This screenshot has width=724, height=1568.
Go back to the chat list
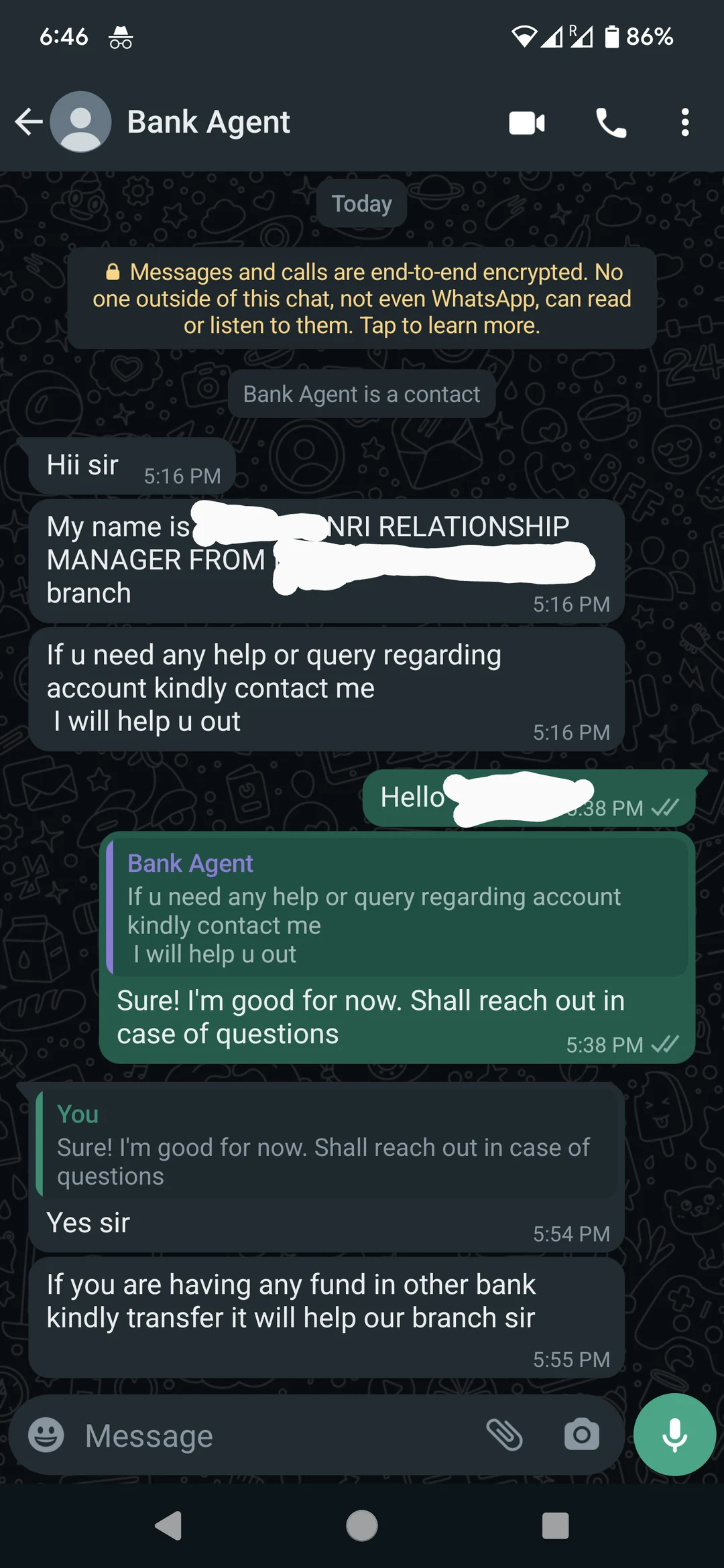pyautogui.click(x=29, y=122)
